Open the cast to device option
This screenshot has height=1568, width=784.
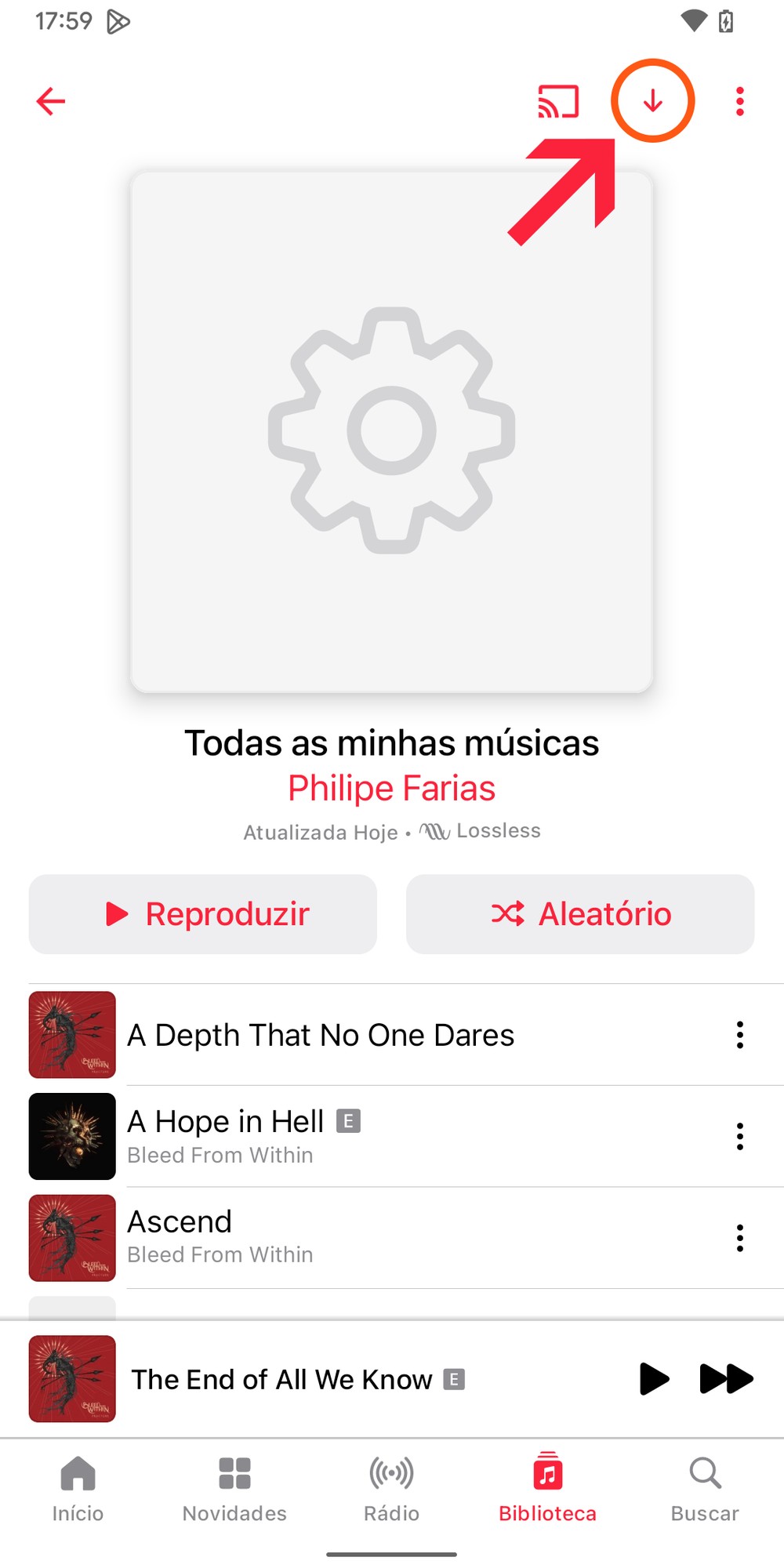coord(558,101)
